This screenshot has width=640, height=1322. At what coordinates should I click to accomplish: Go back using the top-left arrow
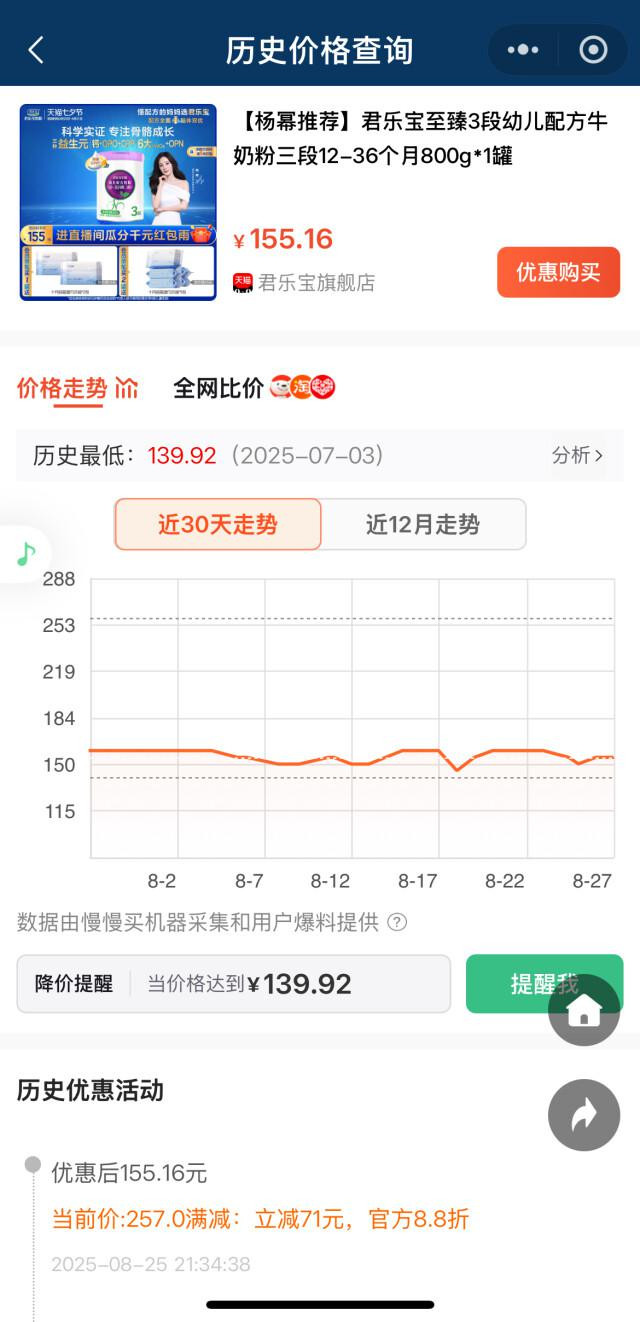(x=36, y=50)
